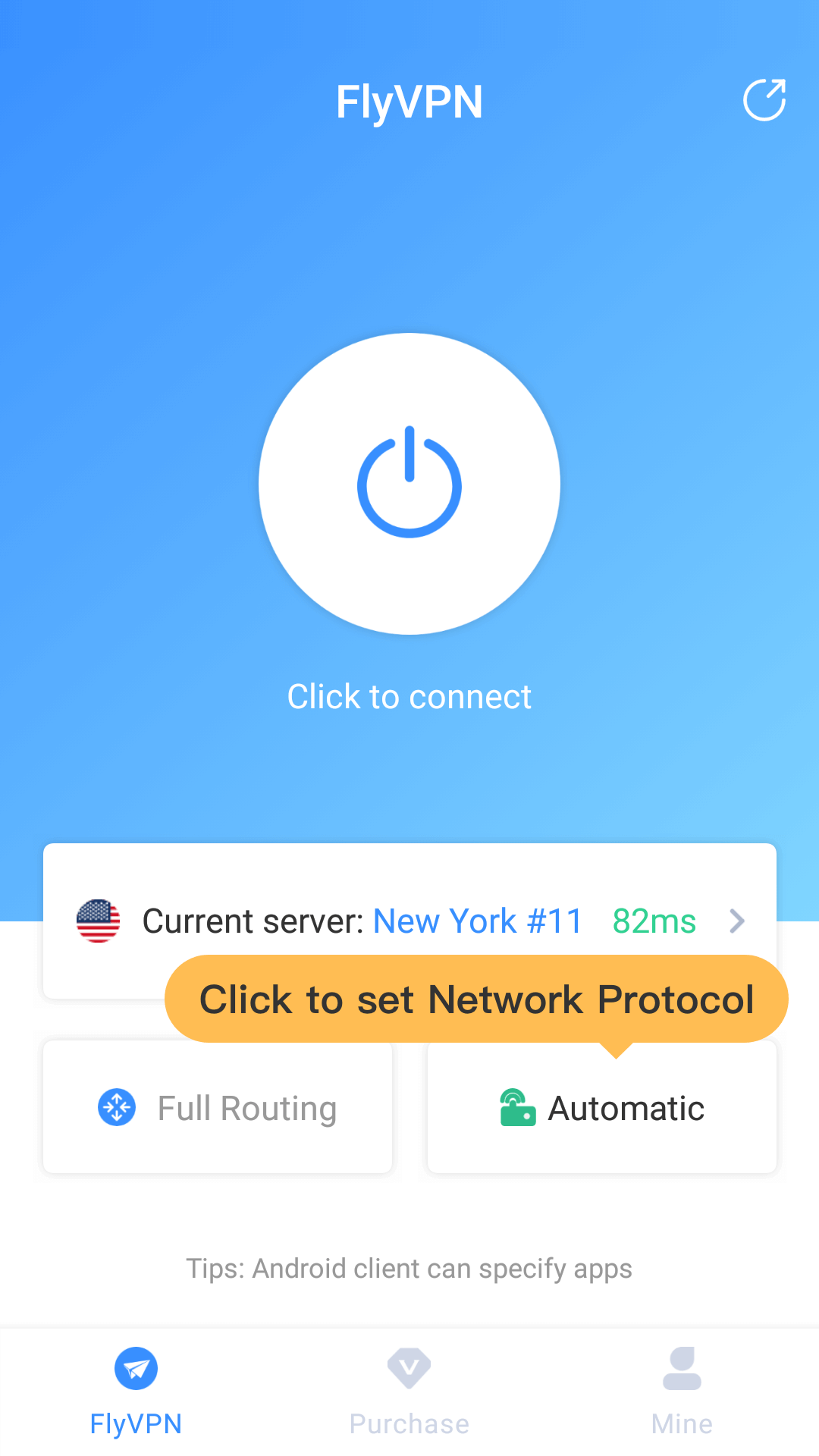Open current server New York #11 selection
Viewport: 819px width, 1456px height.
coord(409,921)
